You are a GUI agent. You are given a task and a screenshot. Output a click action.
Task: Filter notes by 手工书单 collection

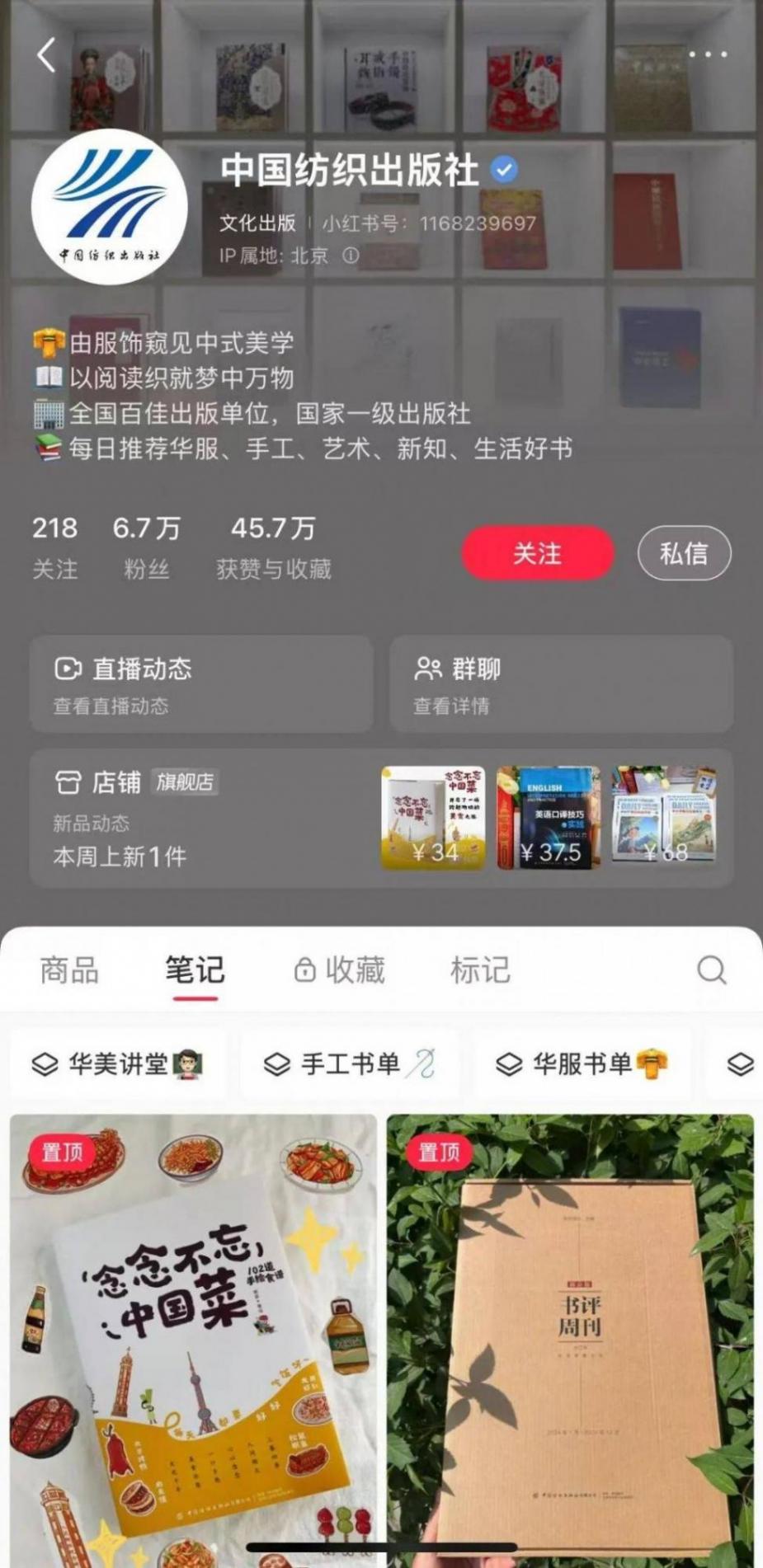(350, 1064)
